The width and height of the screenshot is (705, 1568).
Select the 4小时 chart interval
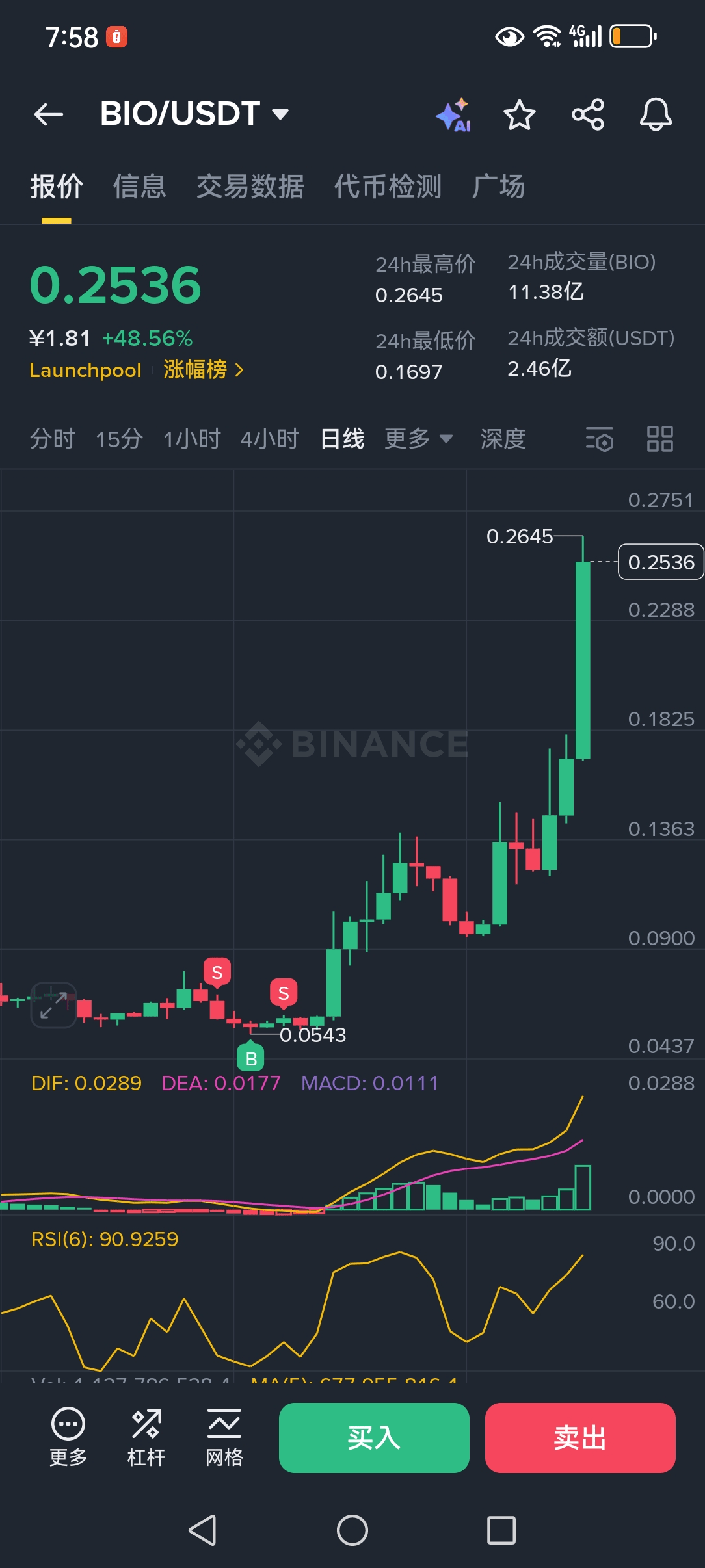pyautogui.click(x=269, y=439)
